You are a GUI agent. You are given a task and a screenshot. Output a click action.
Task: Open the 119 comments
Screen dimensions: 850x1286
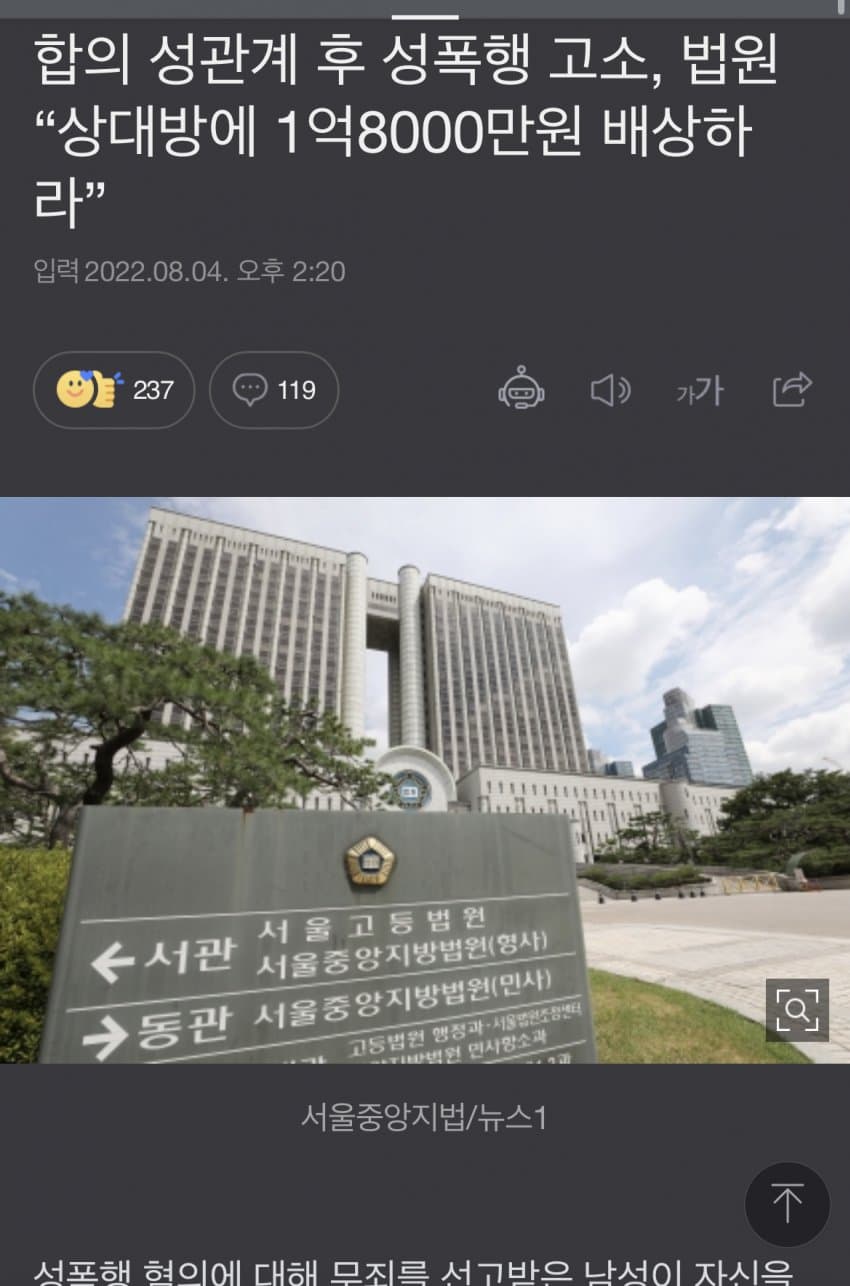[x=274, y=390]
